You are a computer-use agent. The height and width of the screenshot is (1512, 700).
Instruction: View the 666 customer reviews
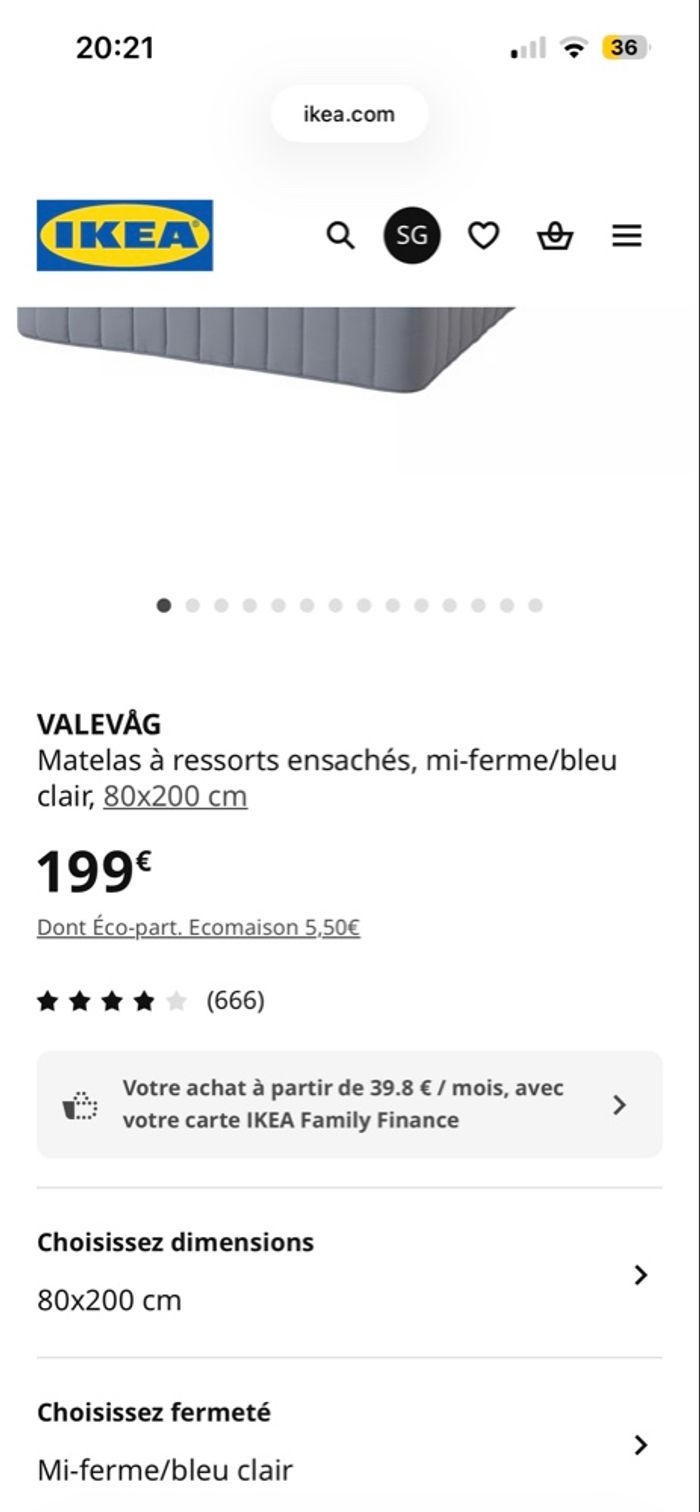click(x=235, y=1001)
